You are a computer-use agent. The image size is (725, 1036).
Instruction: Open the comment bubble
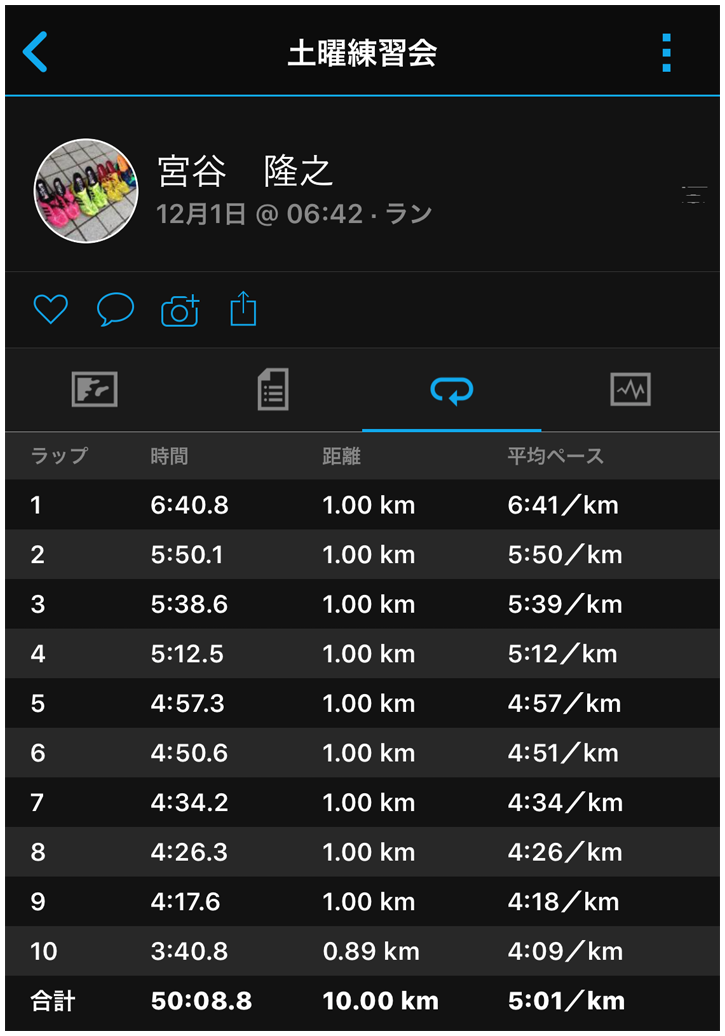pyautogui.click(x=115, y=310)
